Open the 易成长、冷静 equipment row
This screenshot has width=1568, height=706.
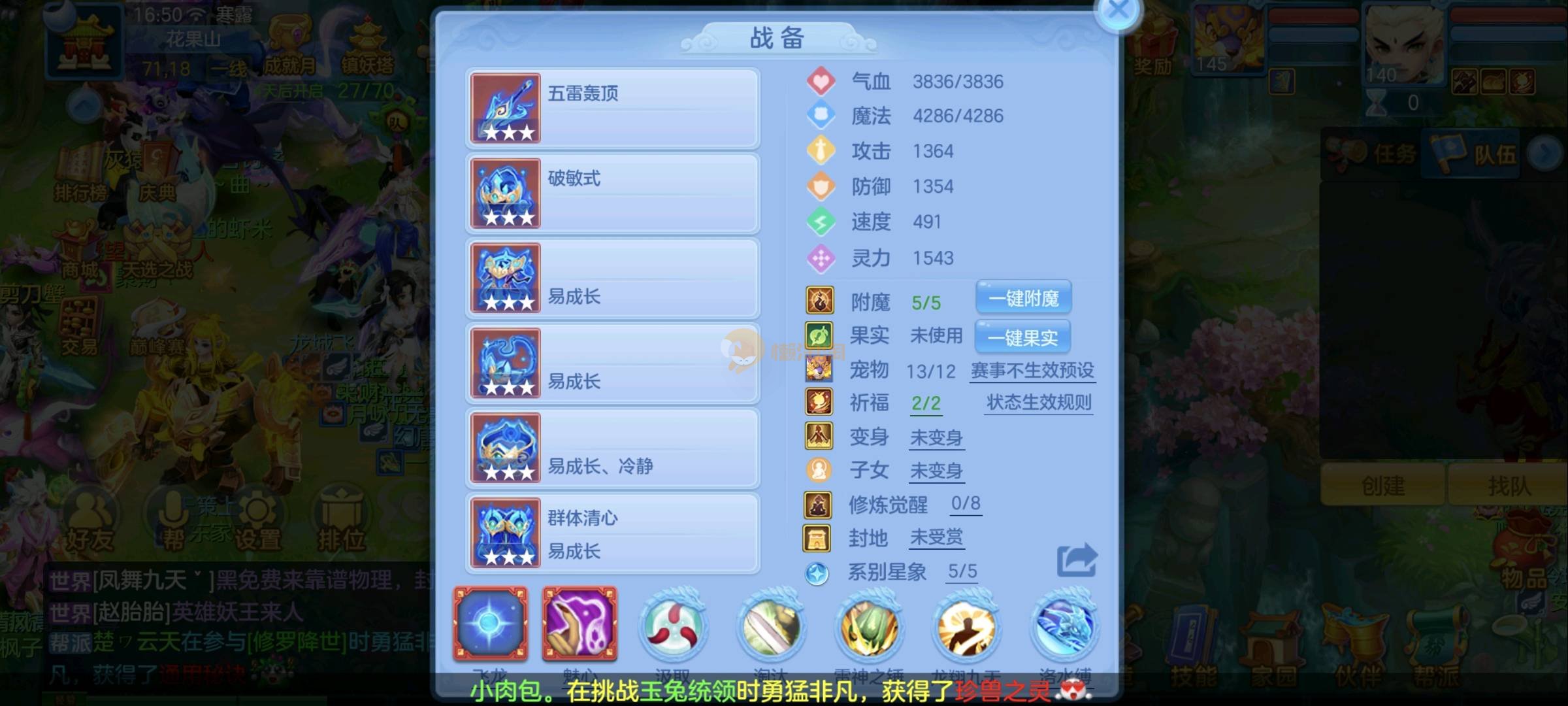612,448
